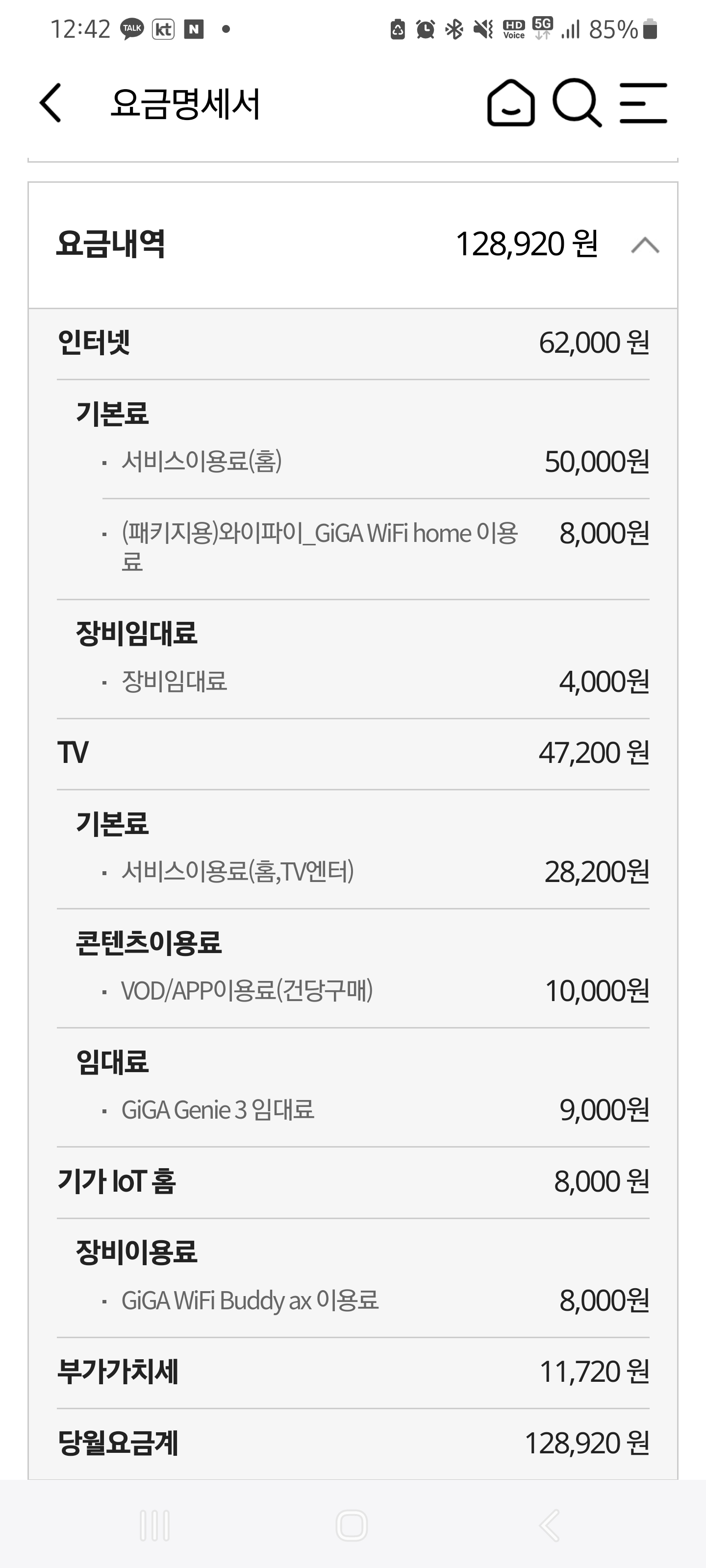
Task: Go back from the 요금명세서 page
Action: 50,103
